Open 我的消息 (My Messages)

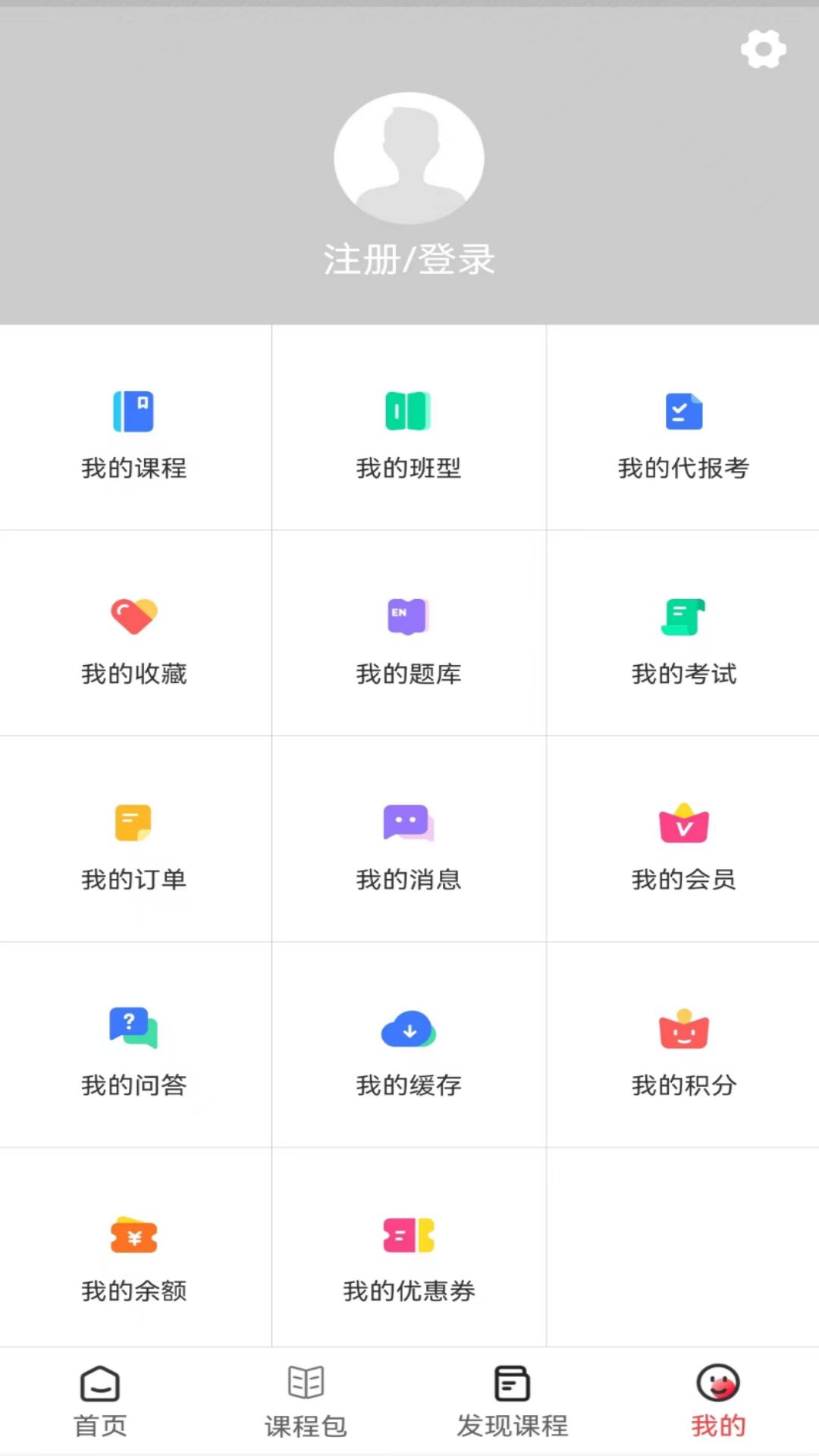coord(409,847)
